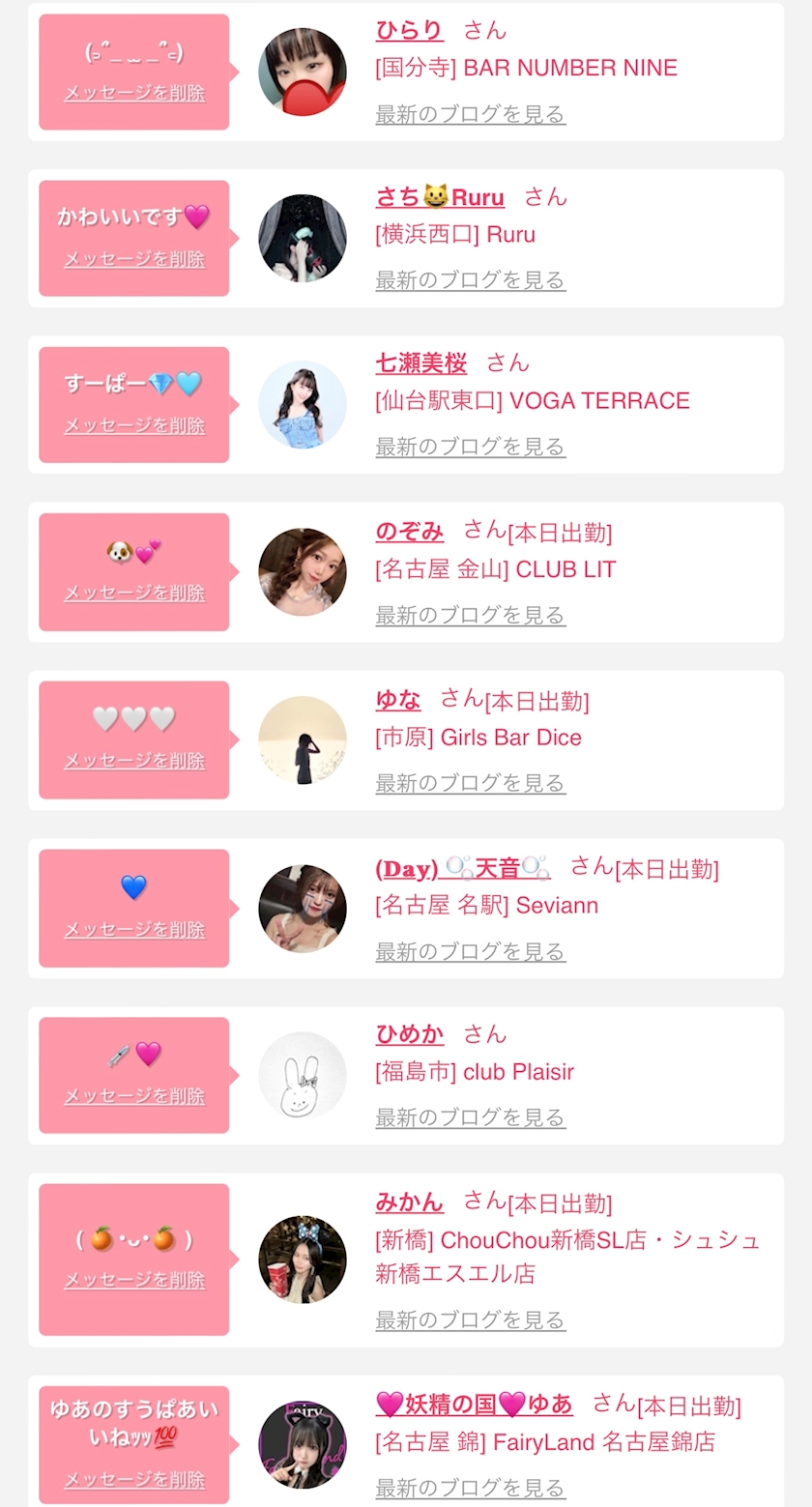The image size is (812, 1507).
Task: Open ひらり's profile name link
Action: pos(409,30)
